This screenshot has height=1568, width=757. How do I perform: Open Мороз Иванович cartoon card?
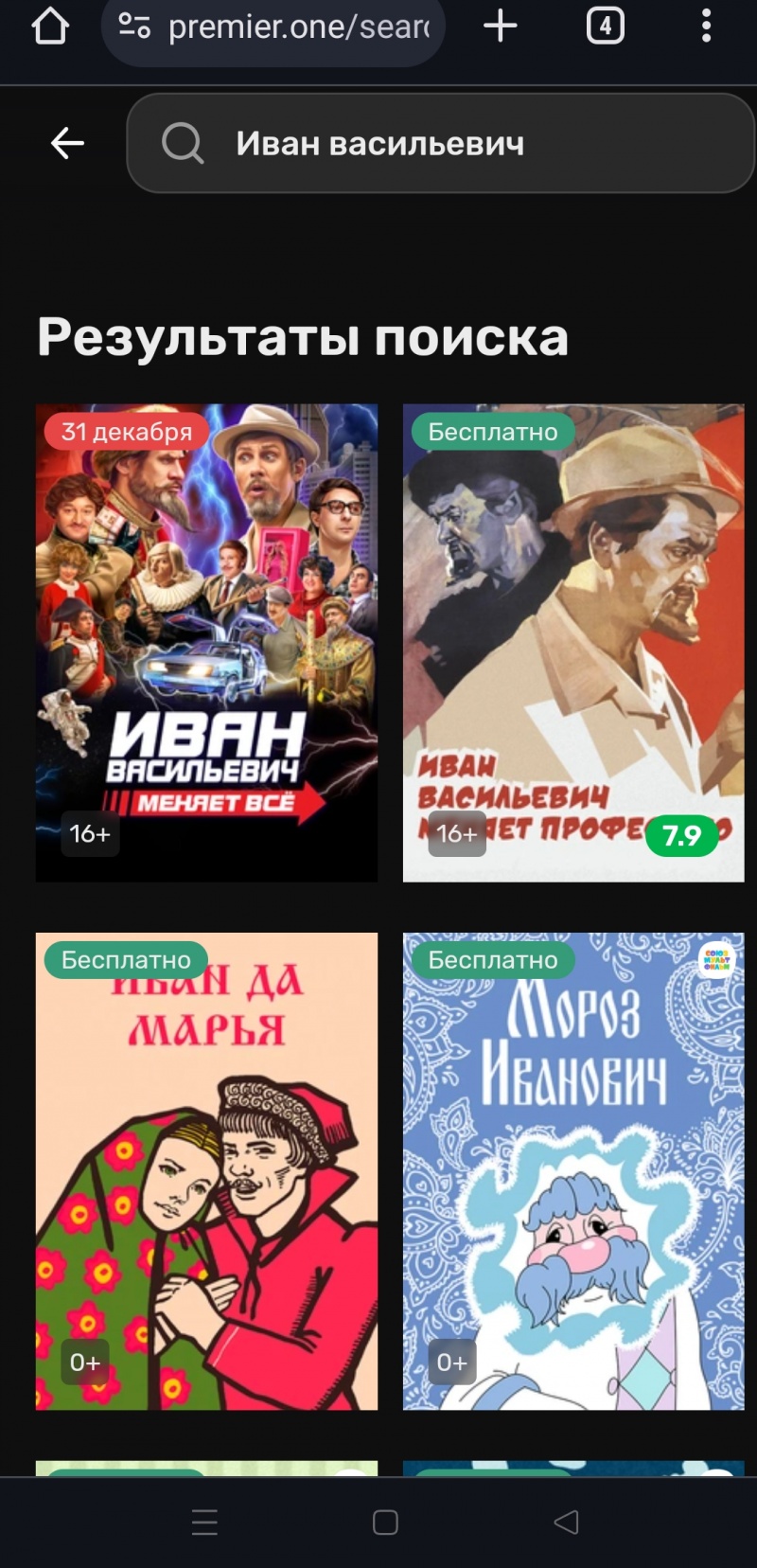[x=573, y=1171]
